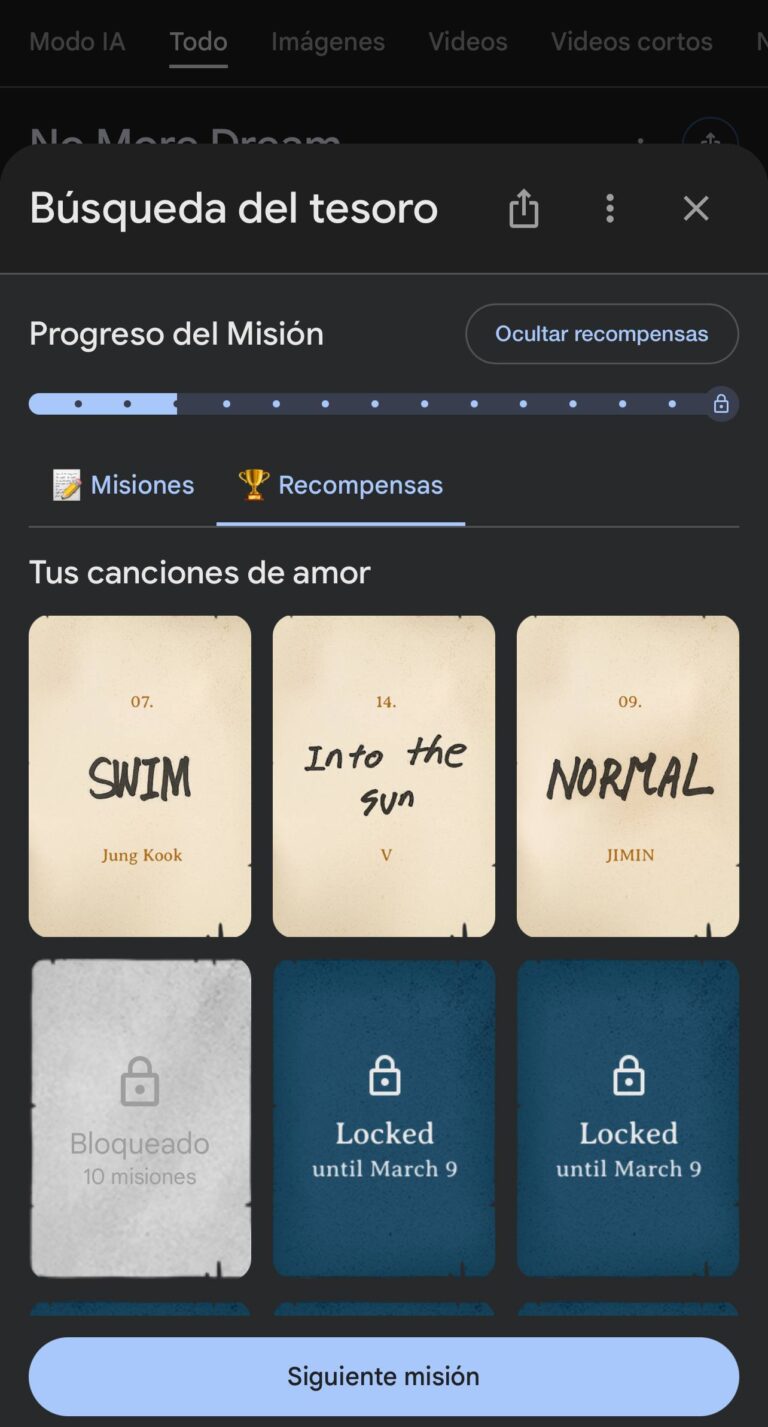The width and height of the screenshot is (768, 1427).
Task: Open the SWIM Jung Kook card
Action: pyautogui.click(x=140, y=776)
